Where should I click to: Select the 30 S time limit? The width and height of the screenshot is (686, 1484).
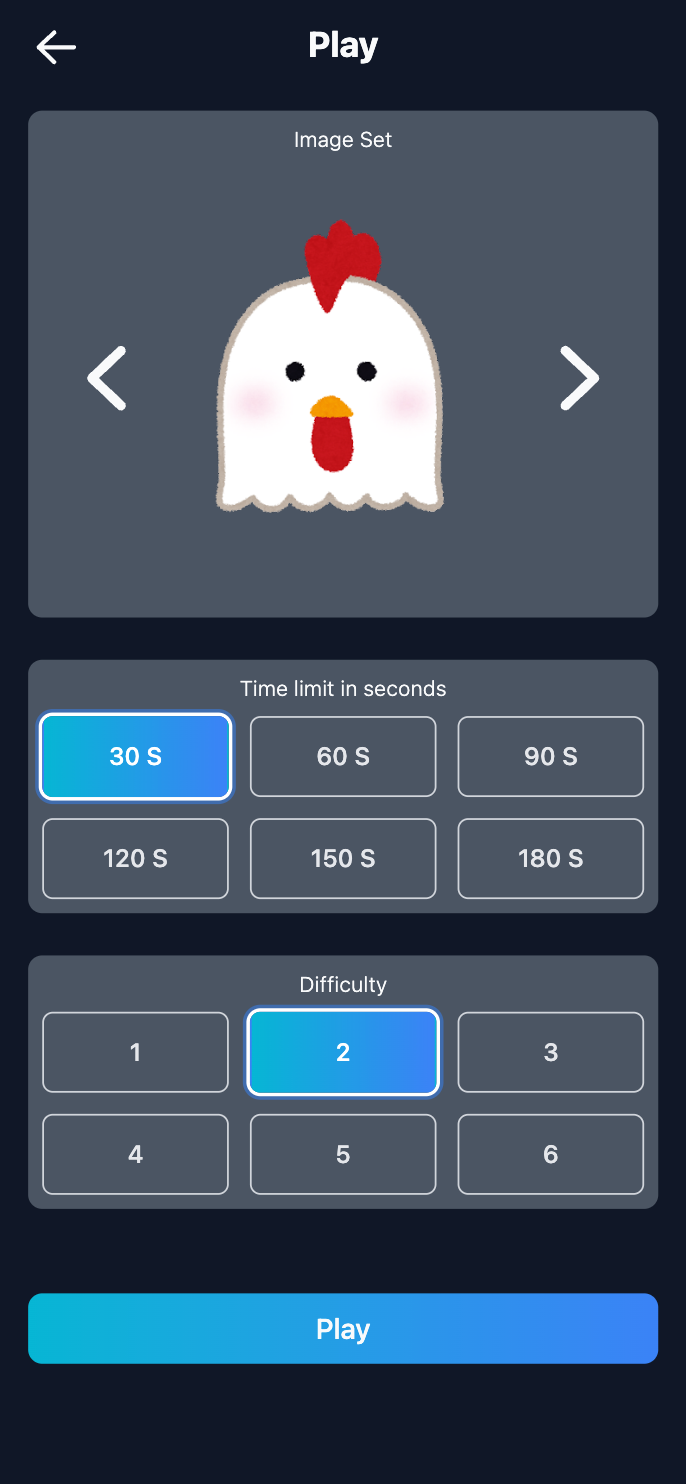(136, 757)
